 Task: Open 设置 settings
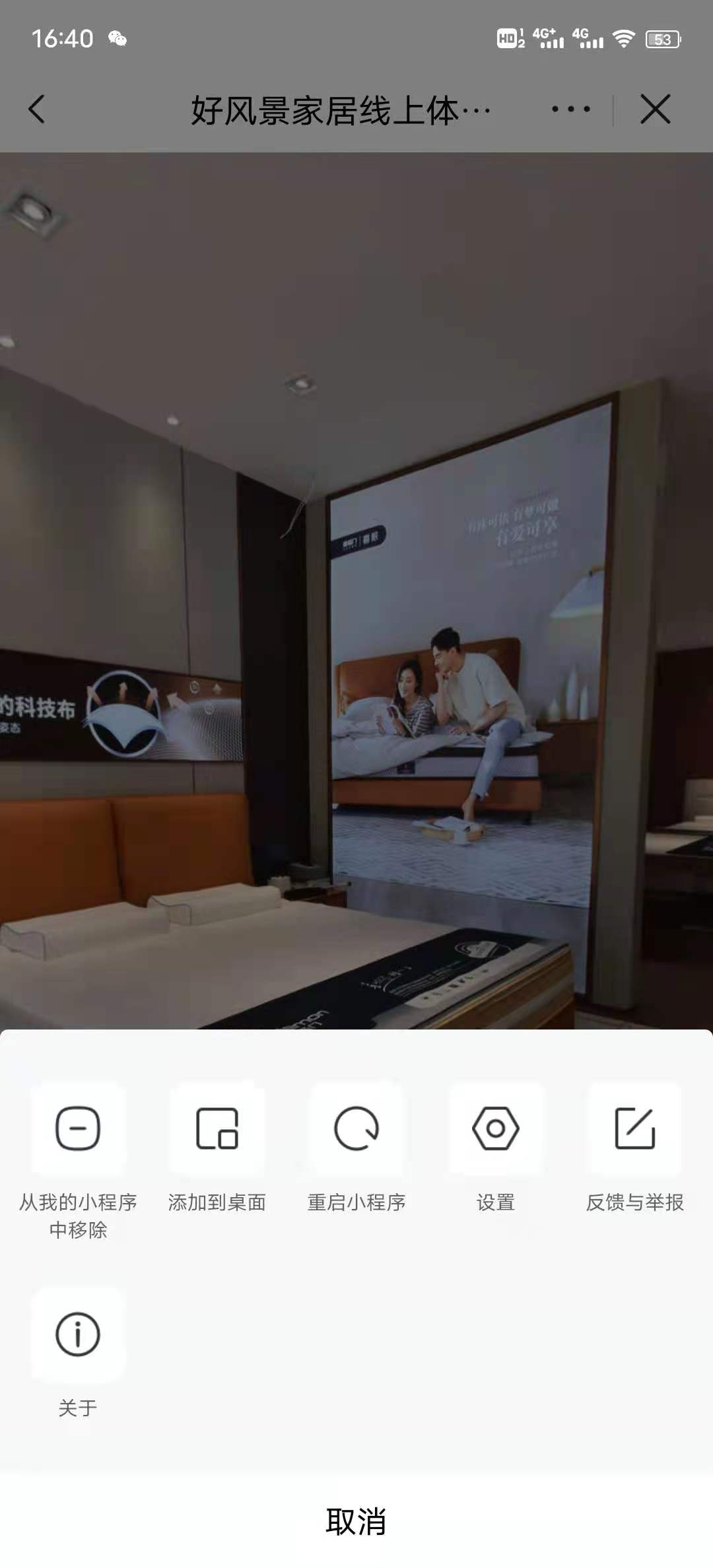(x=496, y=1129)
